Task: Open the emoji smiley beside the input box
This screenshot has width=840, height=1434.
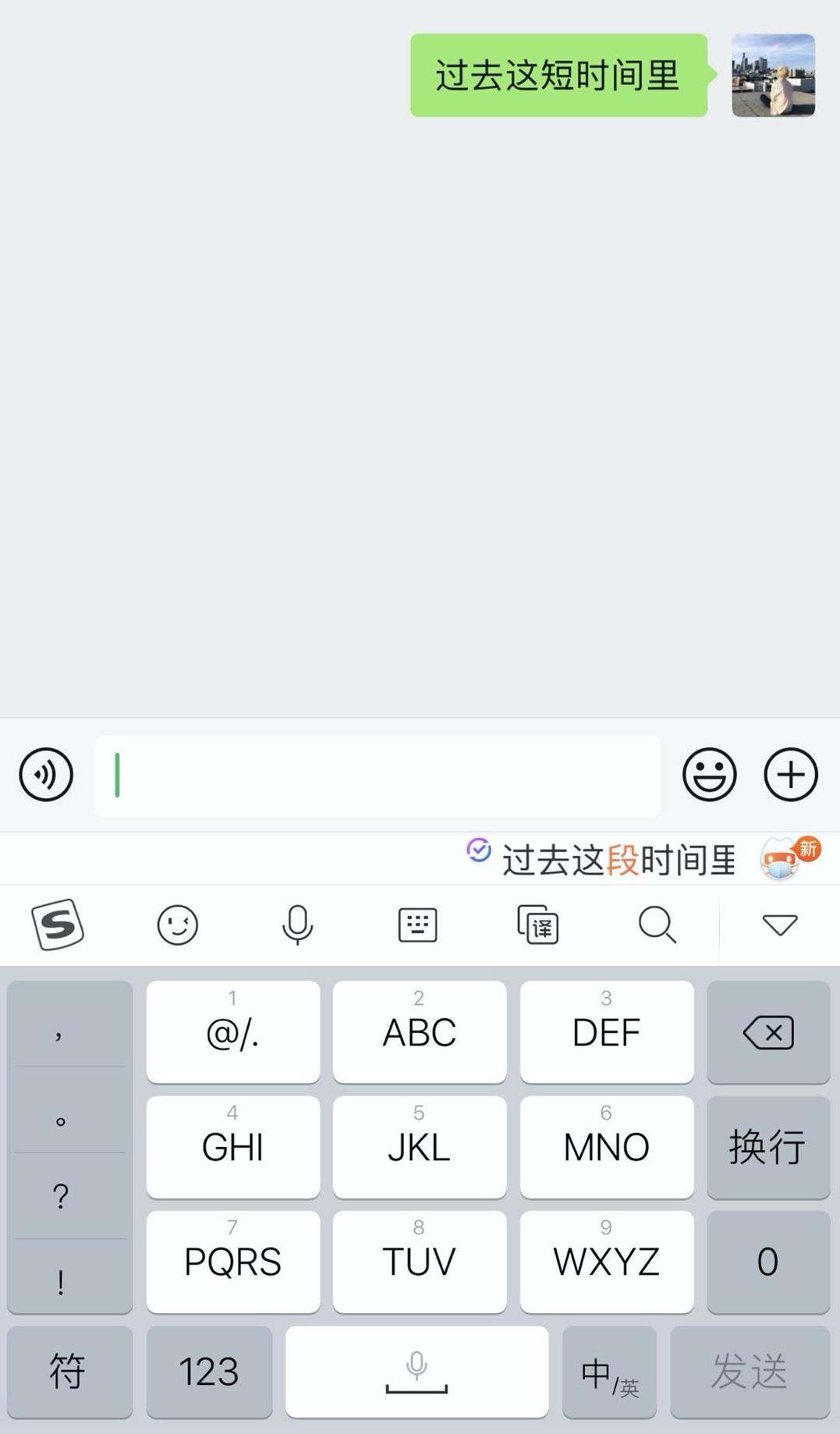Action: (708, 774)
